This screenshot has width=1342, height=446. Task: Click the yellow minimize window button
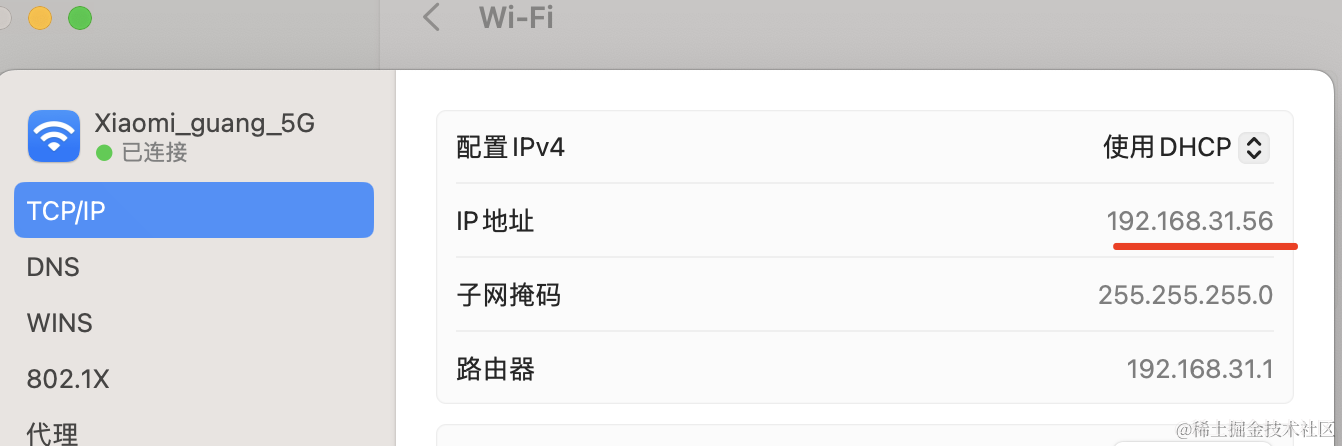tap(40, 16)
